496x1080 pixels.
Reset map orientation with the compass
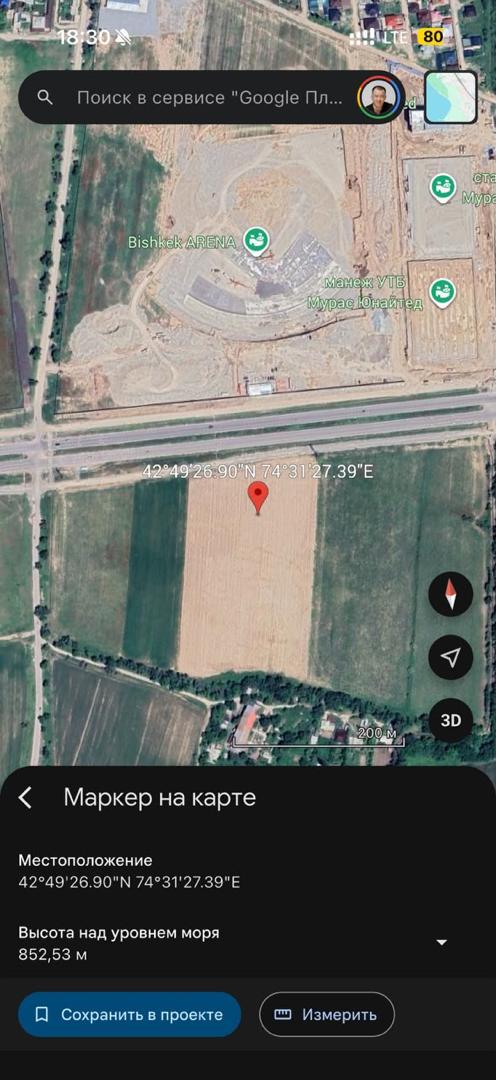tap(451, 594)
